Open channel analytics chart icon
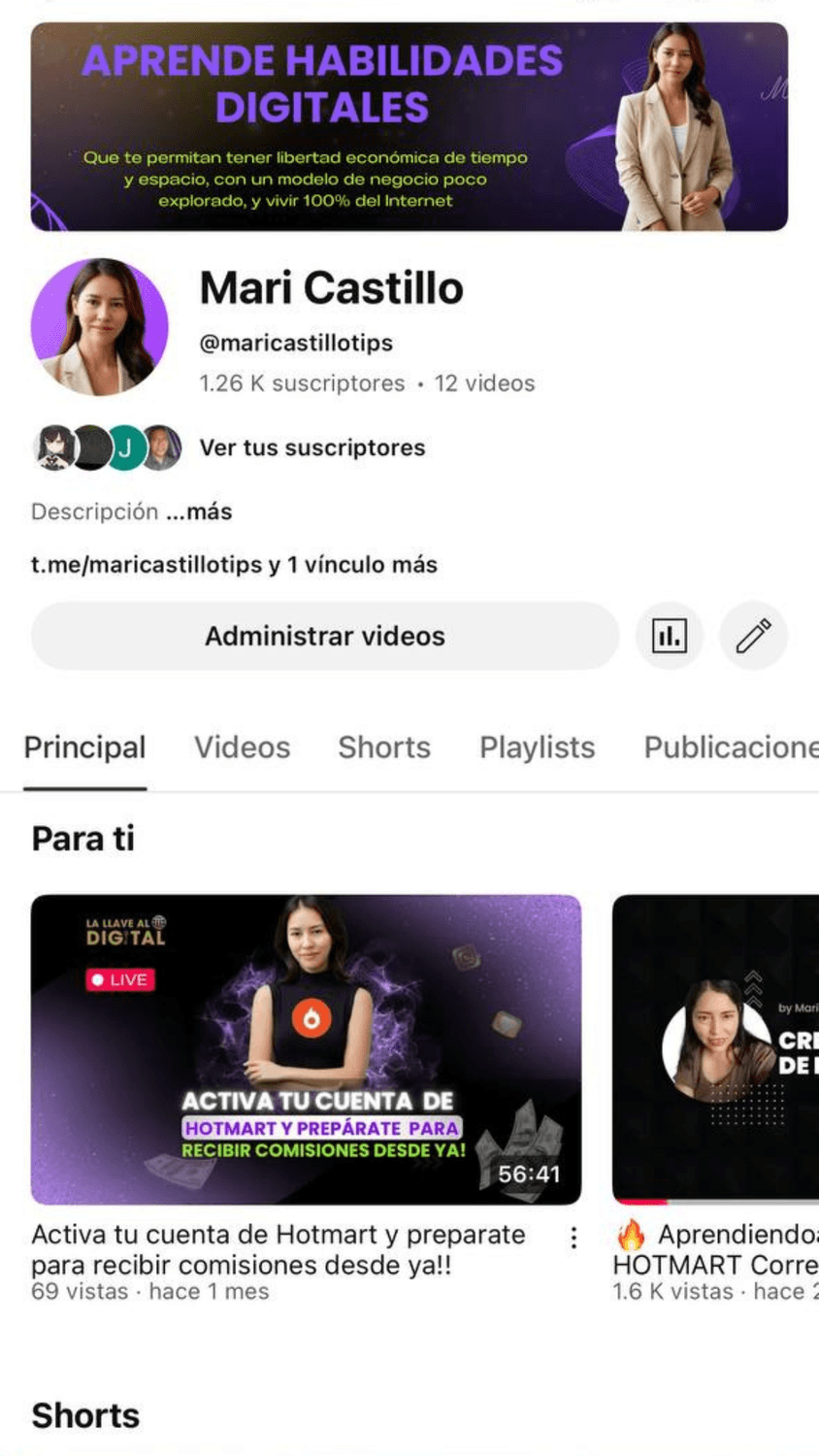The height and width of the screenshot is (1456, 819). point(669,637)
